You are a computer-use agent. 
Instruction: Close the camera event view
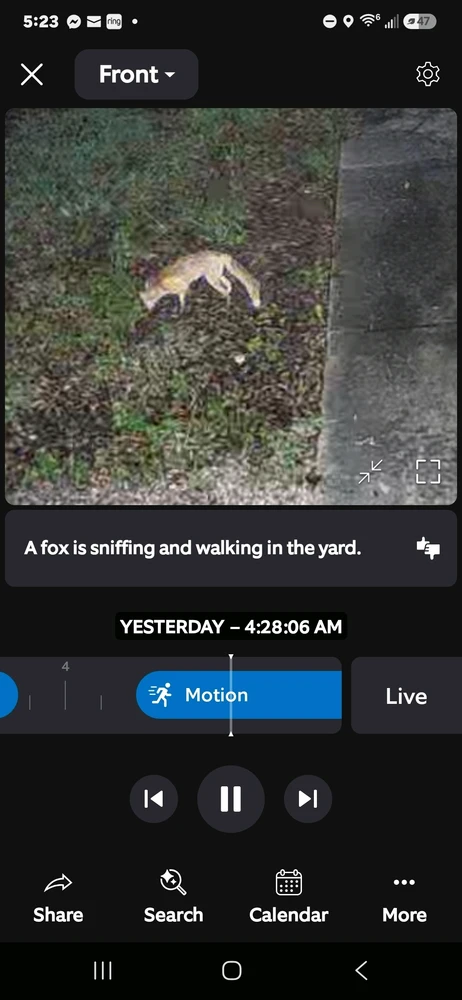click(31, 75)
